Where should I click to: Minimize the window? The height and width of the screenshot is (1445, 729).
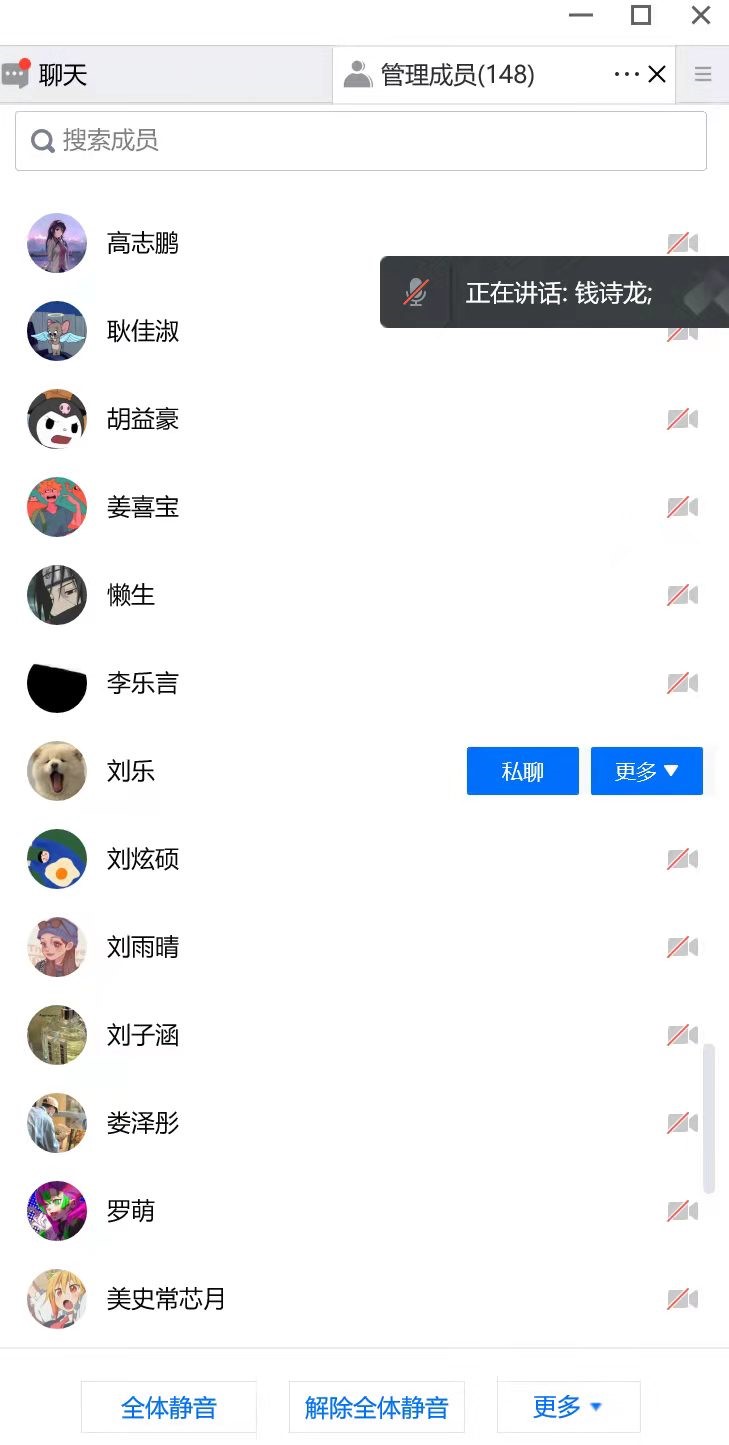point(581,15)
